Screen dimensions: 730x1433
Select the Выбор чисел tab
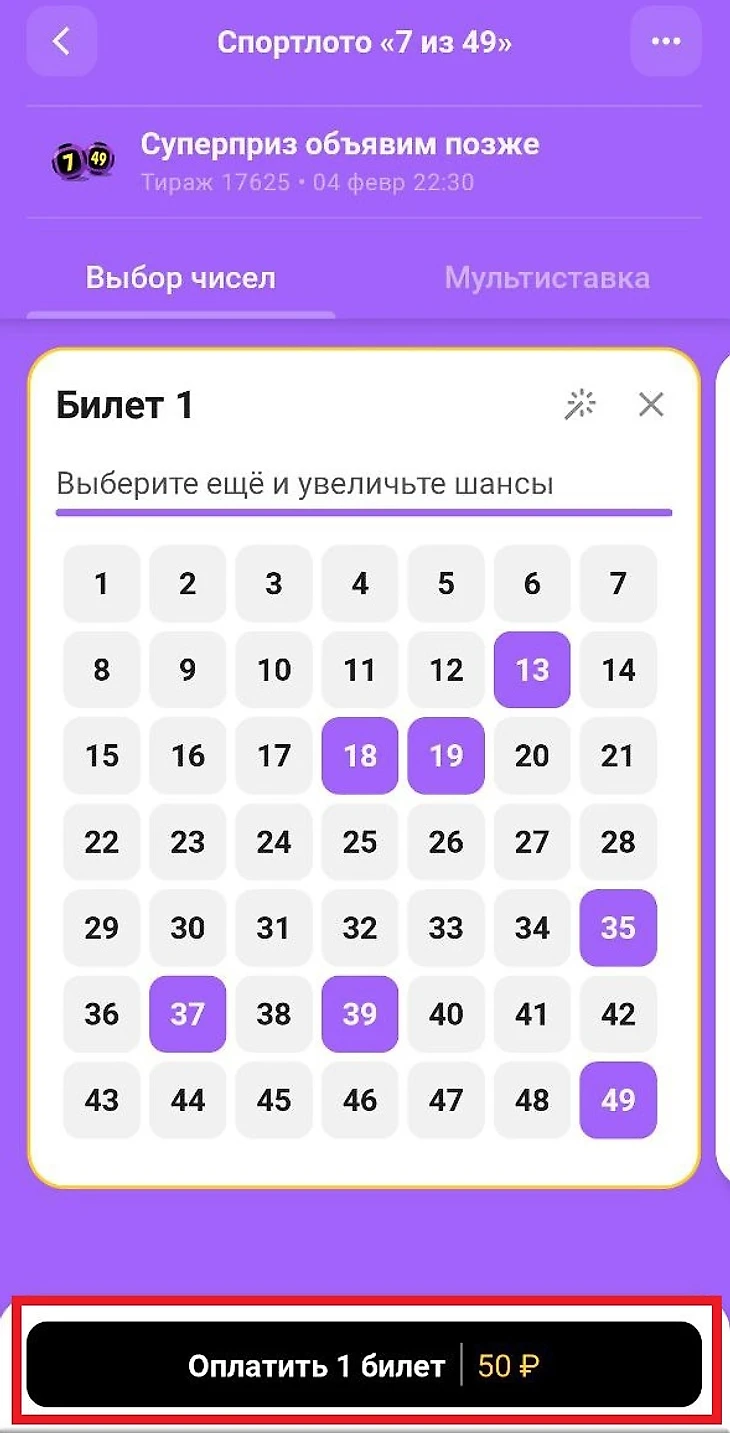(180, 277)
